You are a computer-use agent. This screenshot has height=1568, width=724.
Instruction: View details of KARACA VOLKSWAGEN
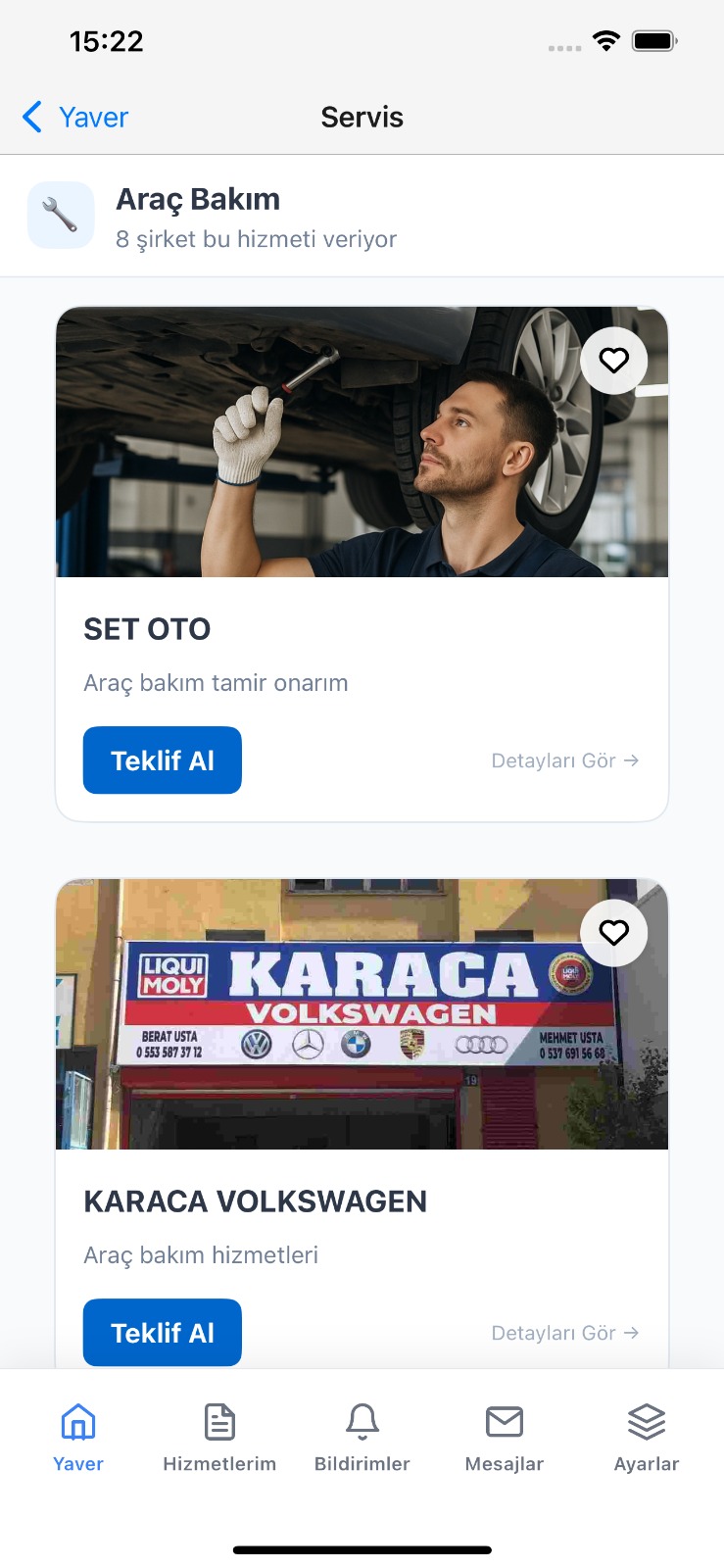coord(564,1333)
